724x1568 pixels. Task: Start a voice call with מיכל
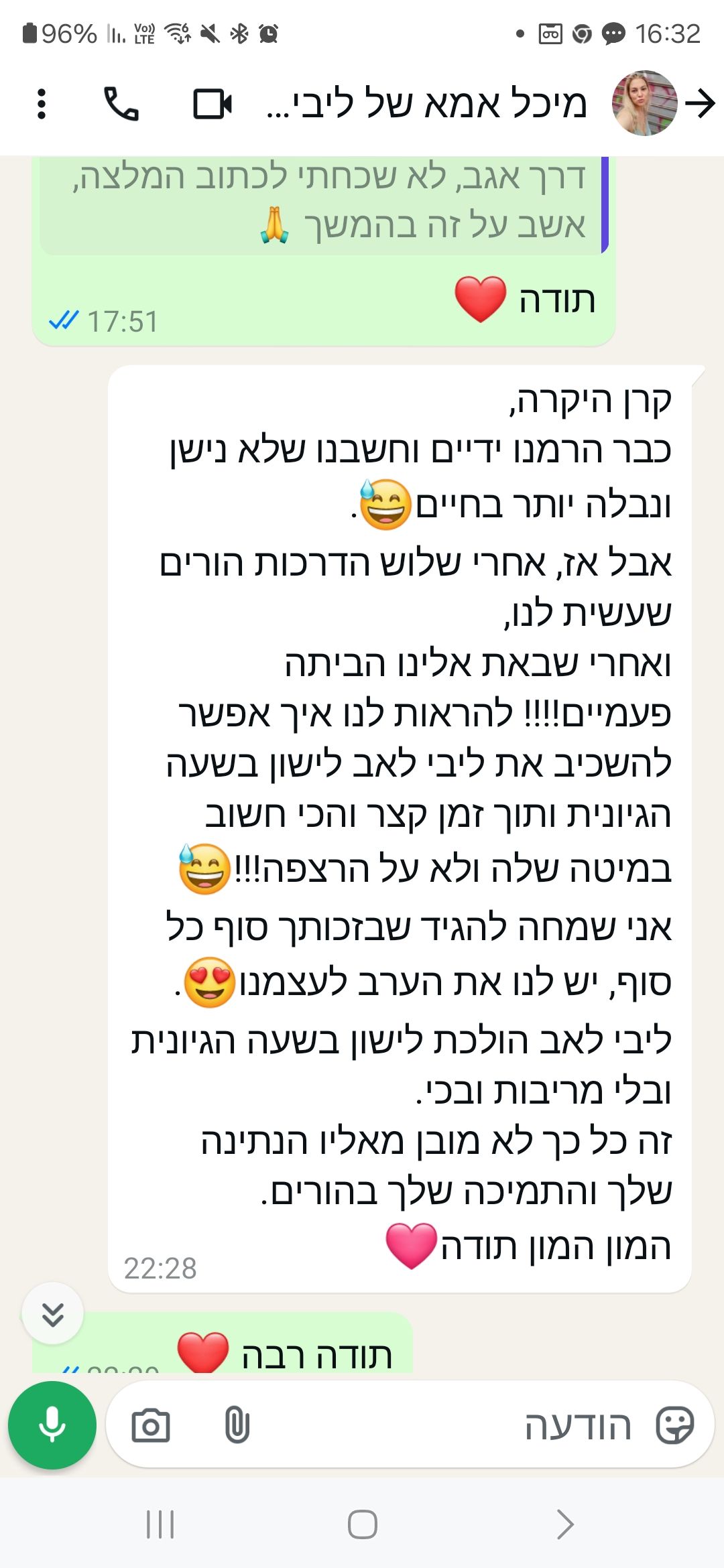pos(121,104)
